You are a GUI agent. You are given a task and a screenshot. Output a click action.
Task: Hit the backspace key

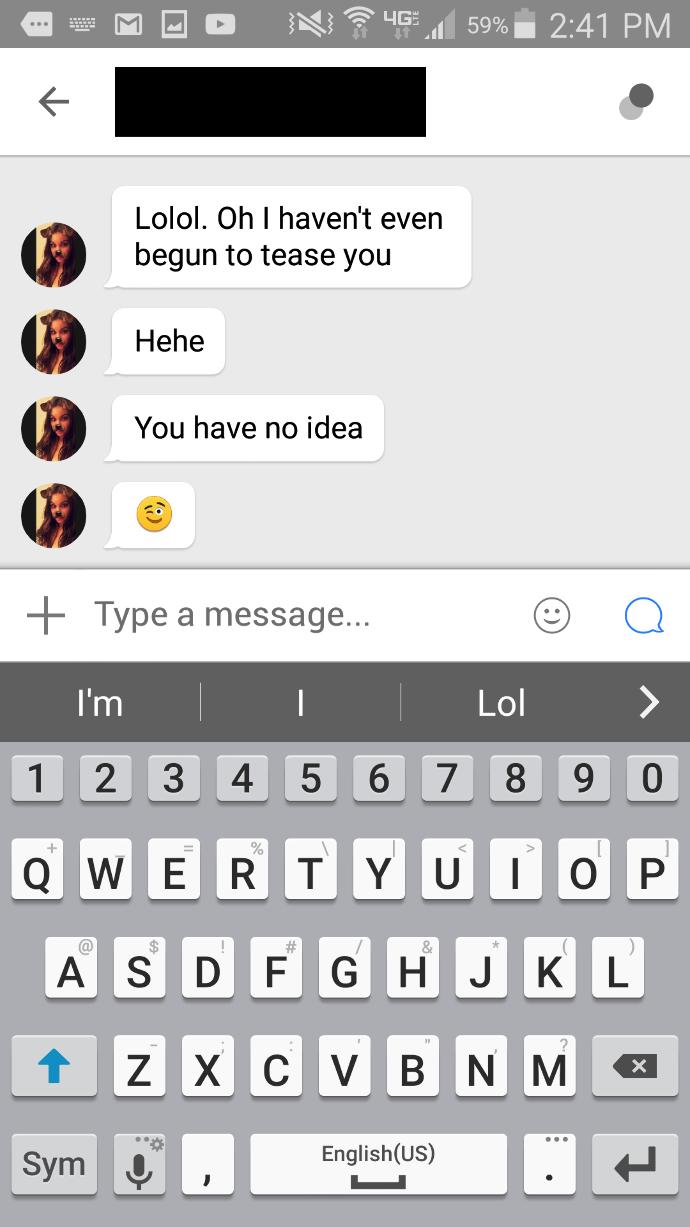tap(635, 1067)
